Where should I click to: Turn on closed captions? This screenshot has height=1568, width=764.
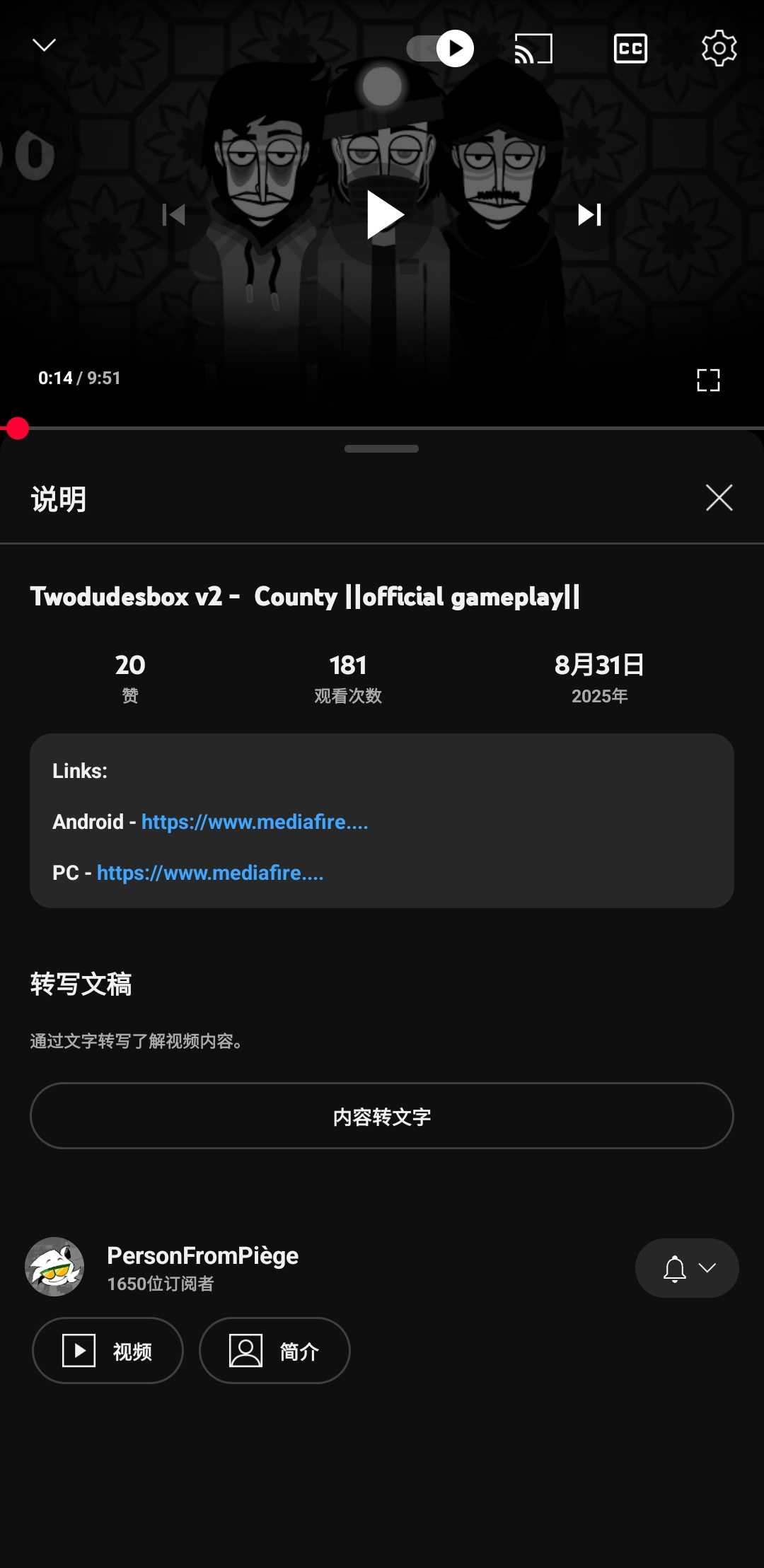pos(630,48)
